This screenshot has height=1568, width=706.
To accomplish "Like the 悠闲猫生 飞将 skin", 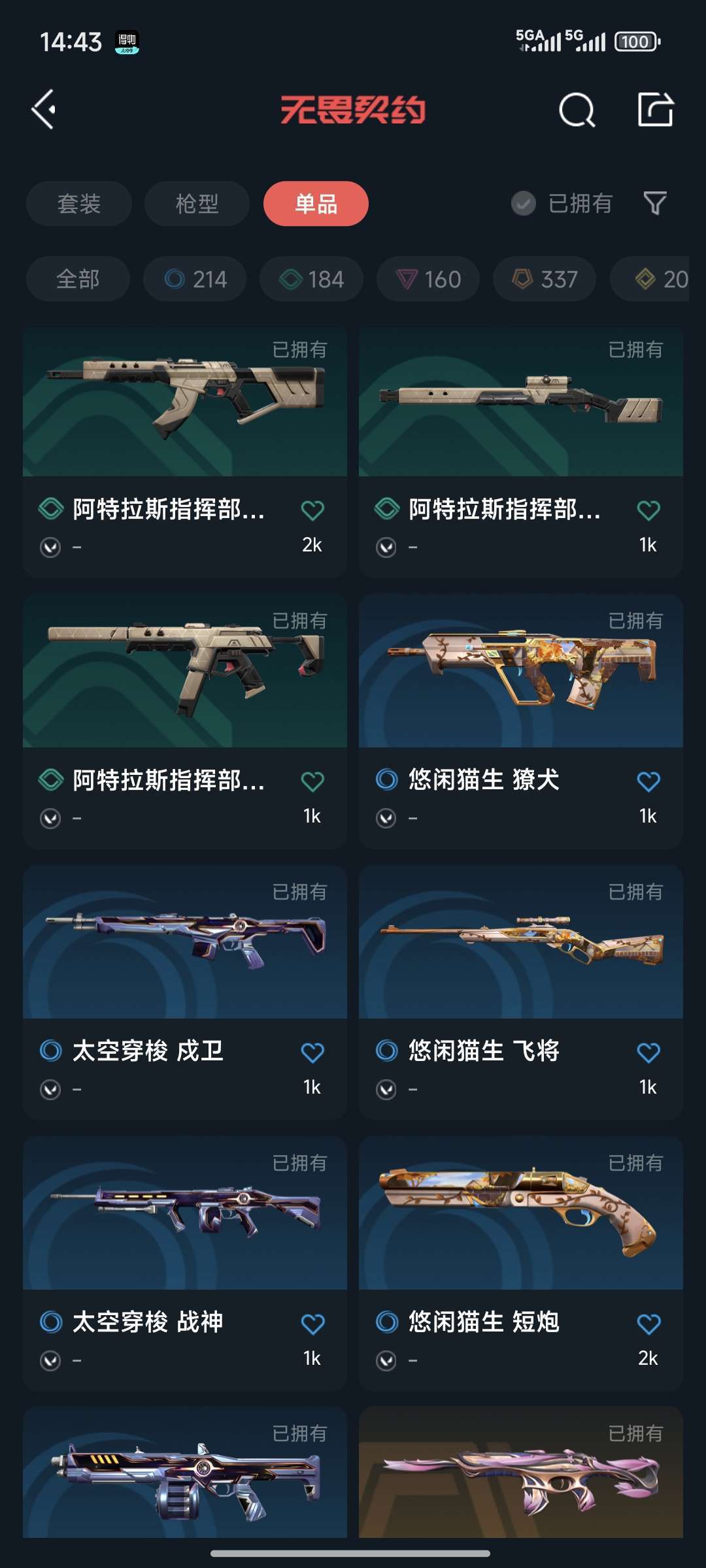I will [648, 1053].
